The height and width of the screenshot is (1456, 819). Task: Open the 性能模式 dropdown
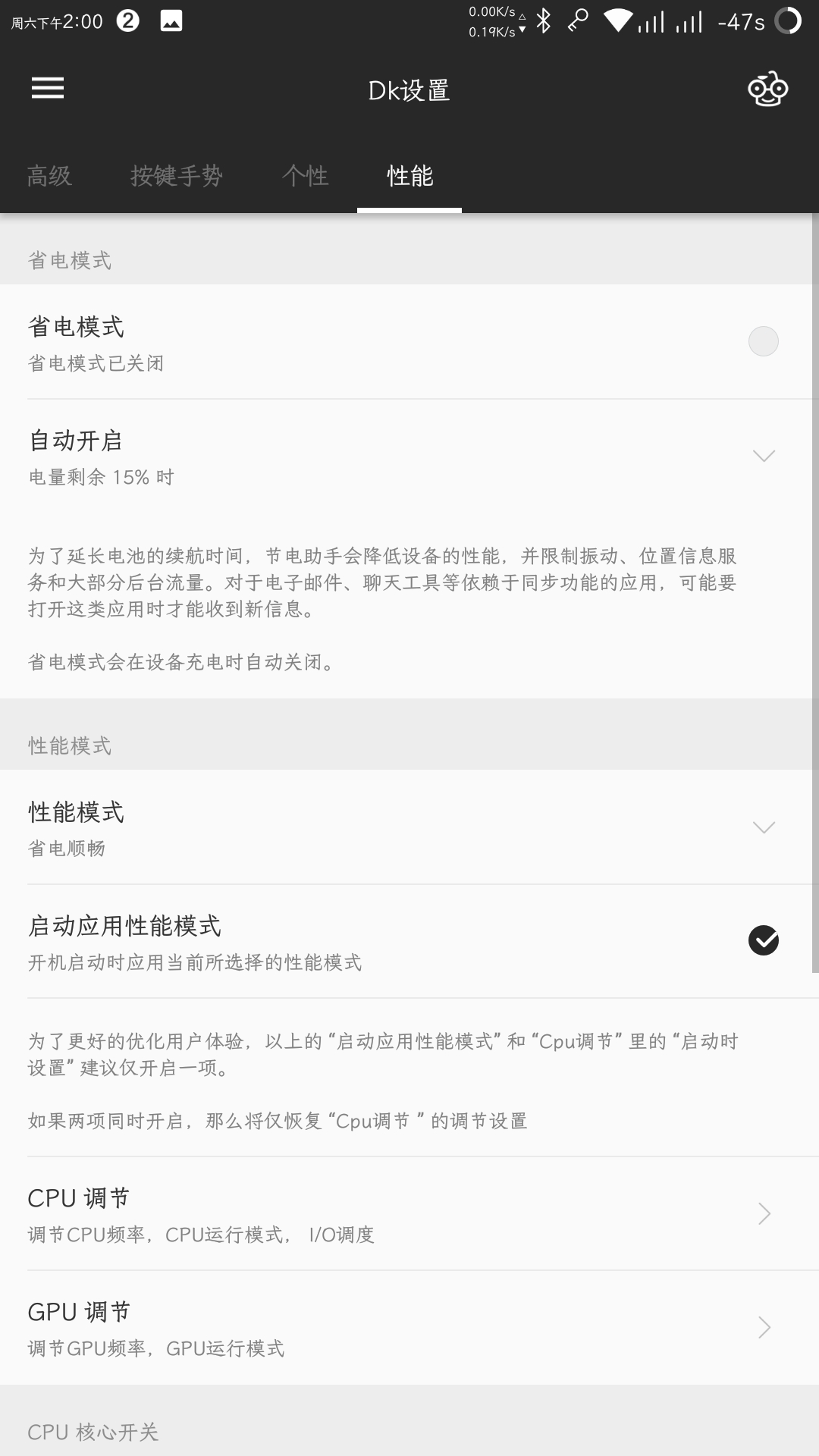(409, 827)
